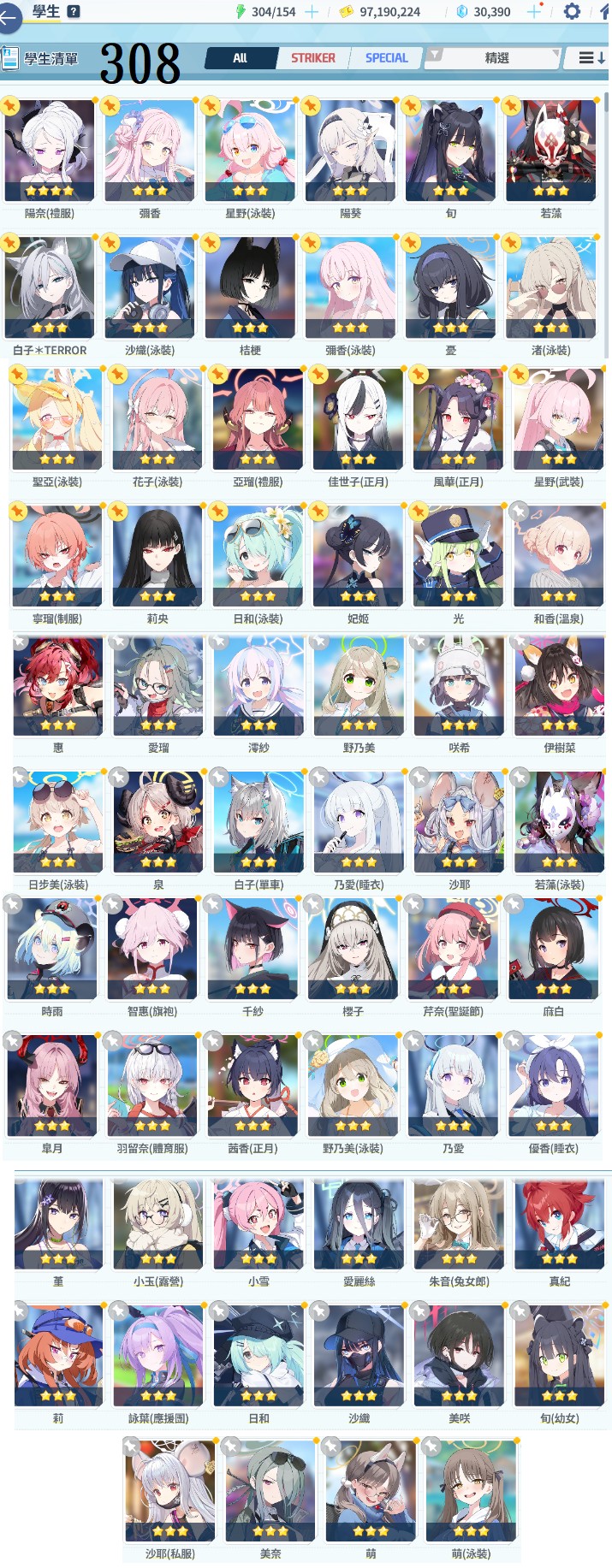
Task: Select the 白子＊TERROR card
Action: 50,288
